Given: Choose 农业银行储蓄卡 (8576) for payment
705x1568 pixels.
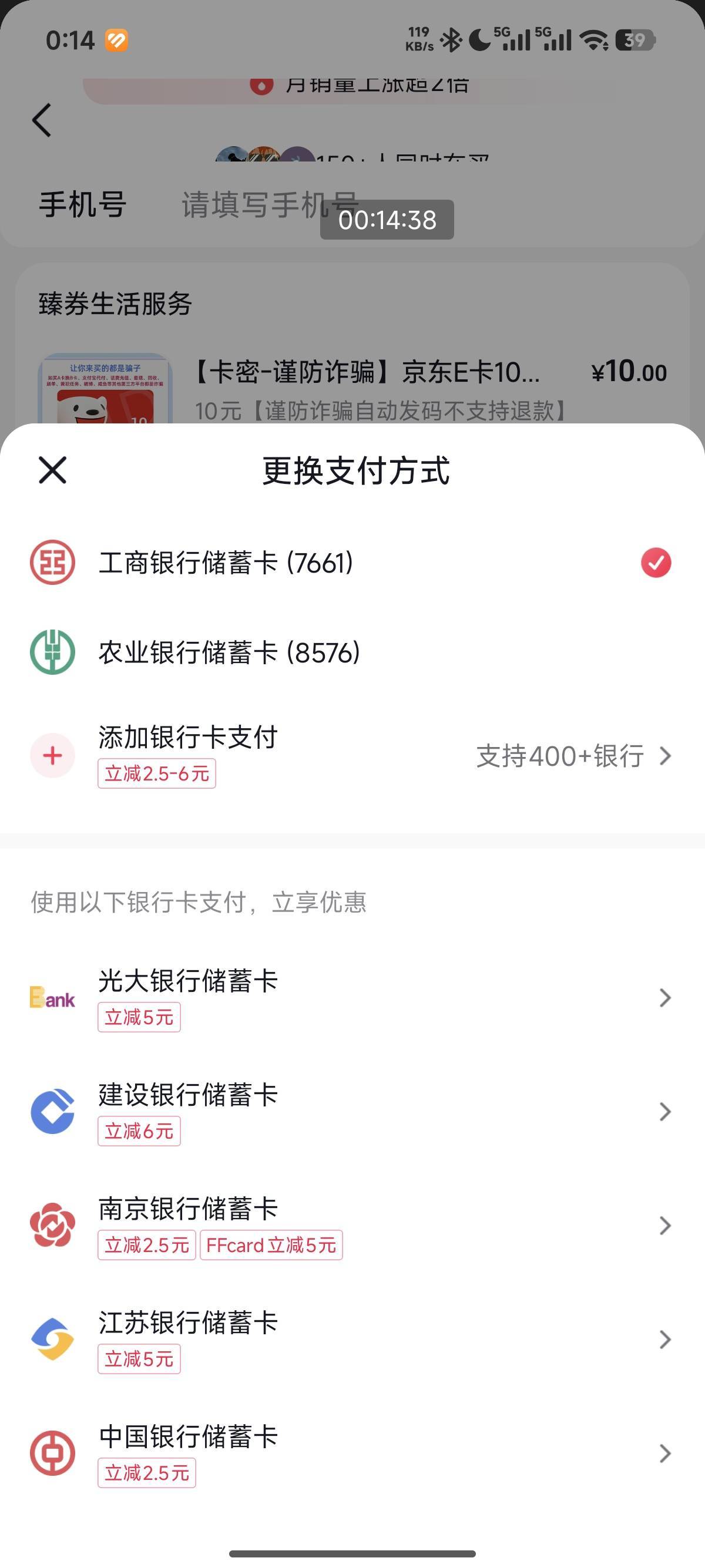Looking at the screenshot, I should coord(229,652).
